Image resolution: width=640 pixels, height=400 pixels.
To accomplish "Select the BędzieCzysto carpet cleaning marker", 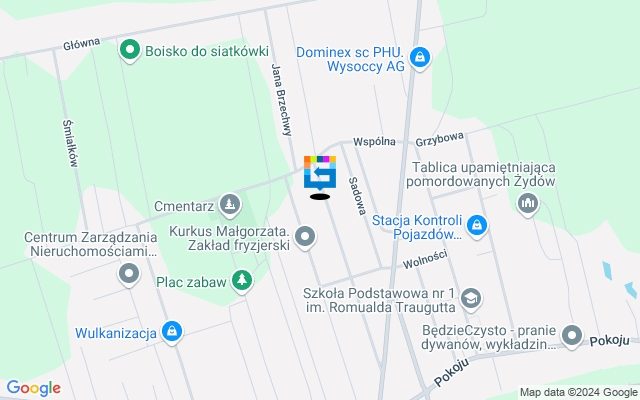I will (x=572, y=335).
